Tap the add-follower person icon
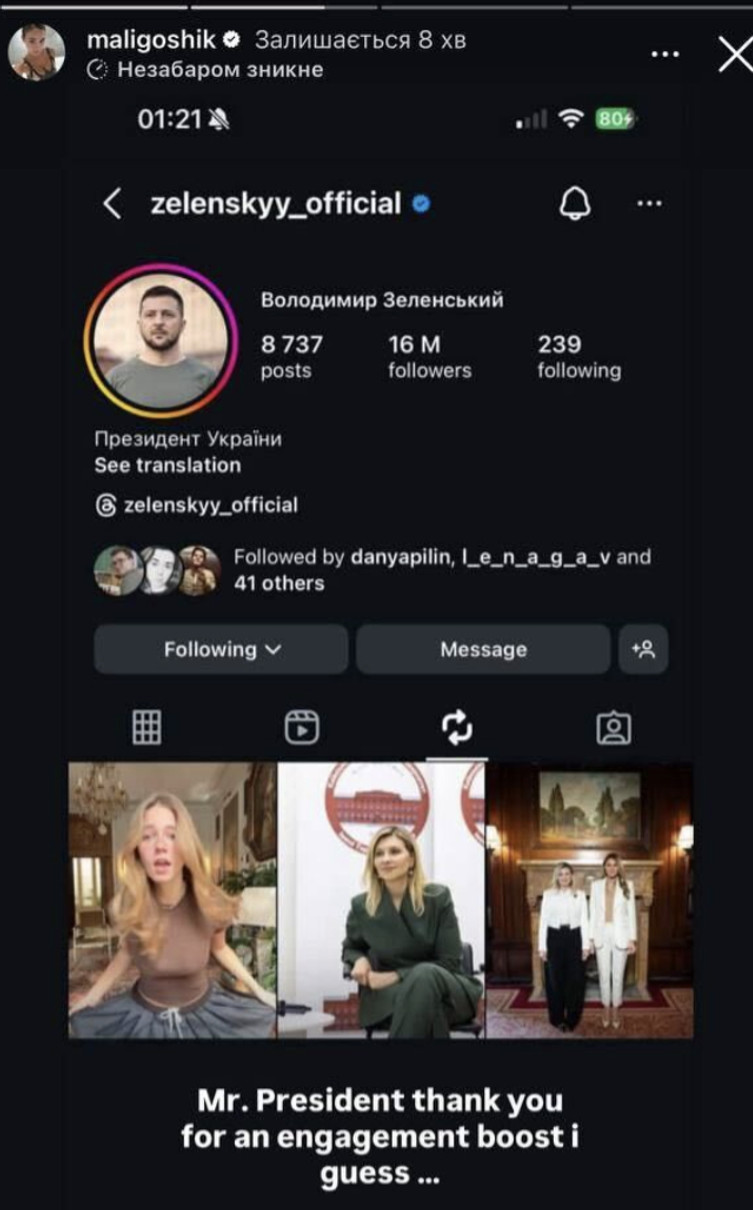 point(647,649)
